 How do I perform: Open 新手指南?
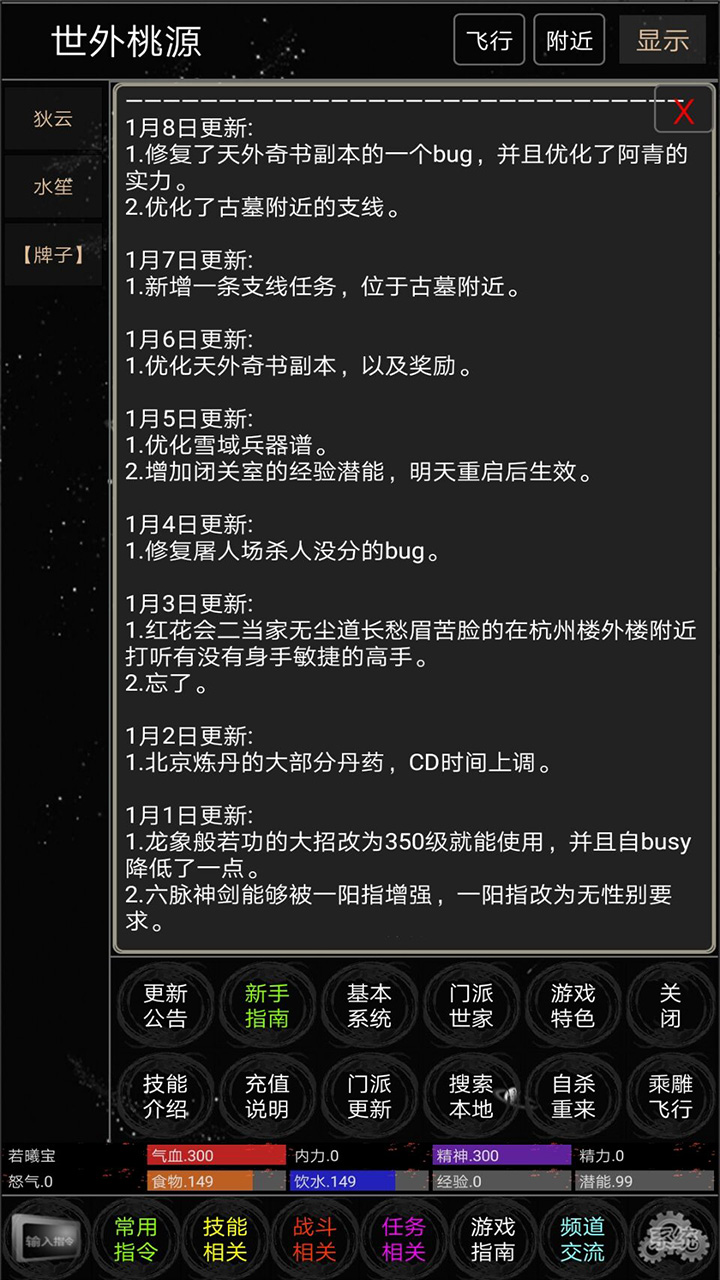pyautogui.click(x=267, y=1005)
